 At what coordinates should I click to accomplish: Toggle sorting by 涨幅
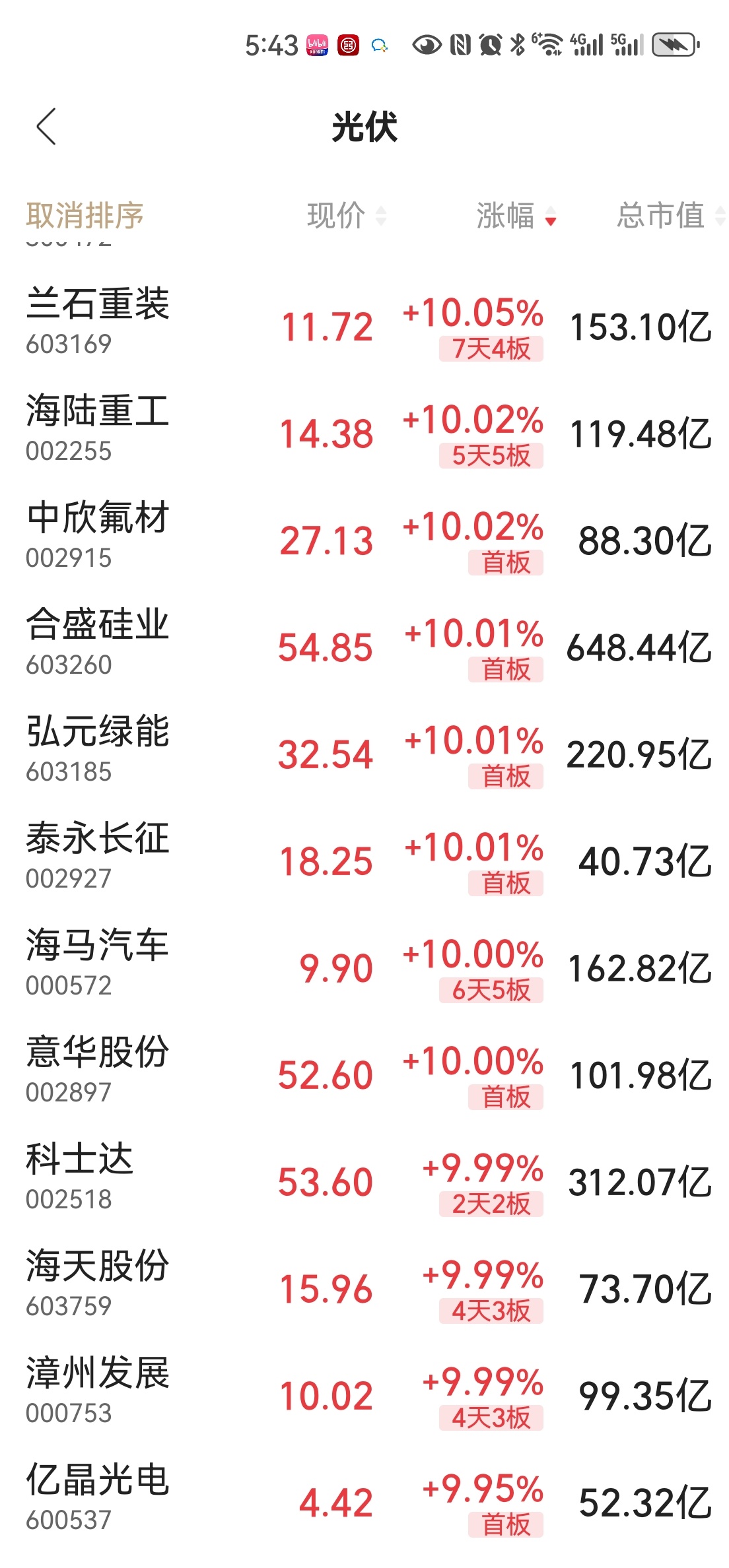pos(515,216)
